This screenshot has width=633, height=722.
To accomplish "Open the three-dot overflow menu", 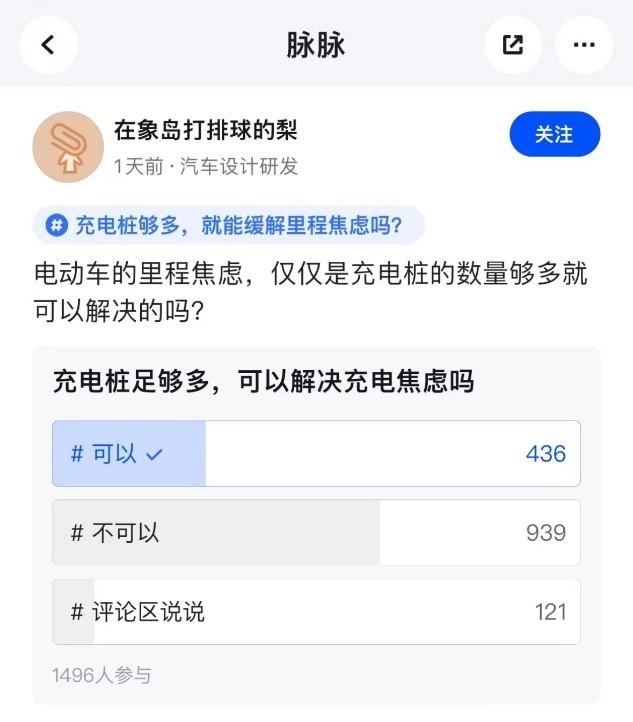I will tap(584, 45).
